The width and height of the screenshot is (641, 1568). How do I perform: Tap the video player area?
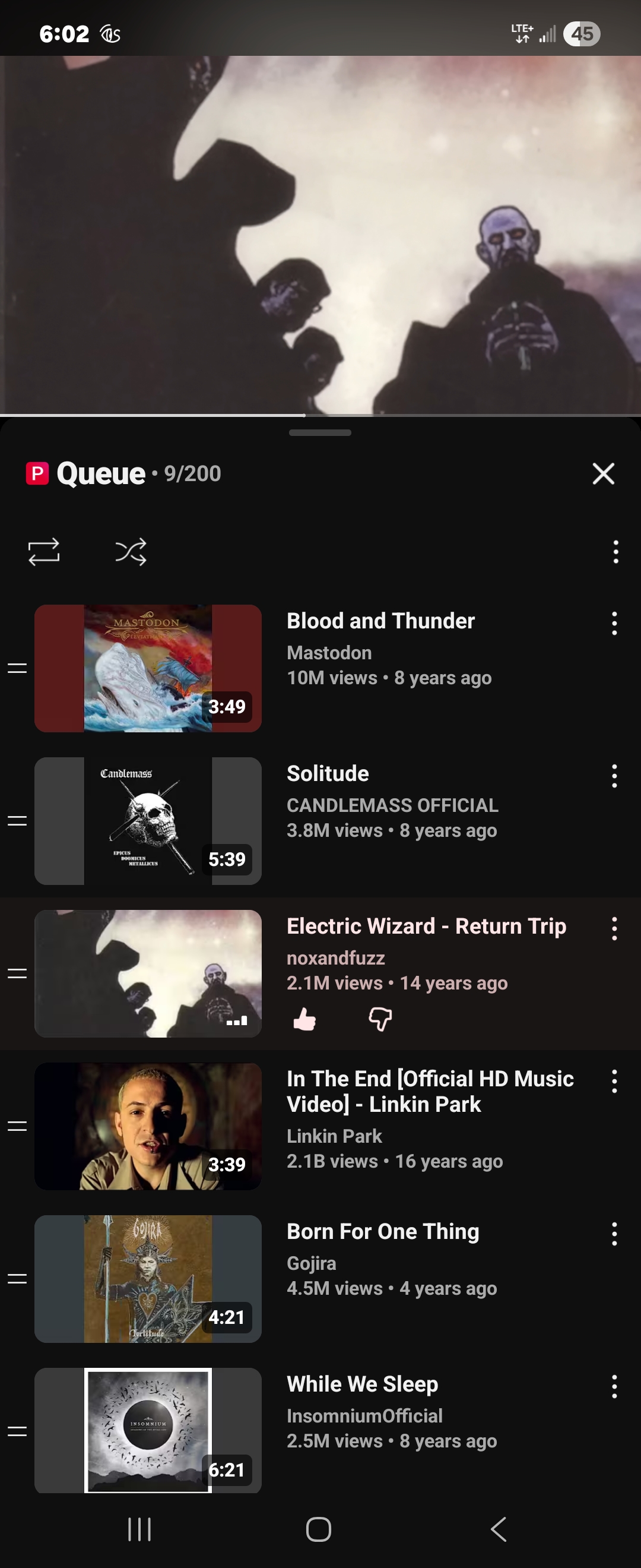320,235
